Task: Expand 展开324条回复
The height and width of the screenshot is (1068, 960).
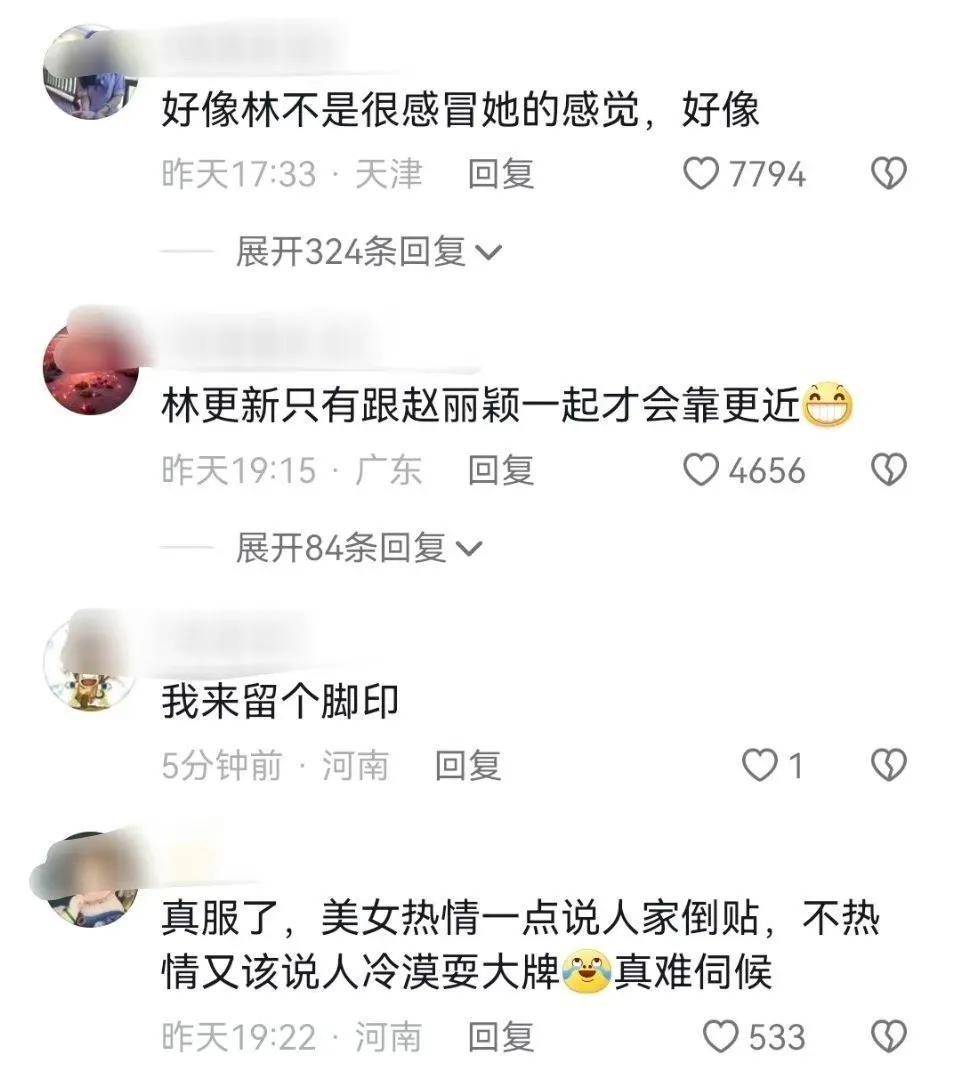Action: pos(367,252)
